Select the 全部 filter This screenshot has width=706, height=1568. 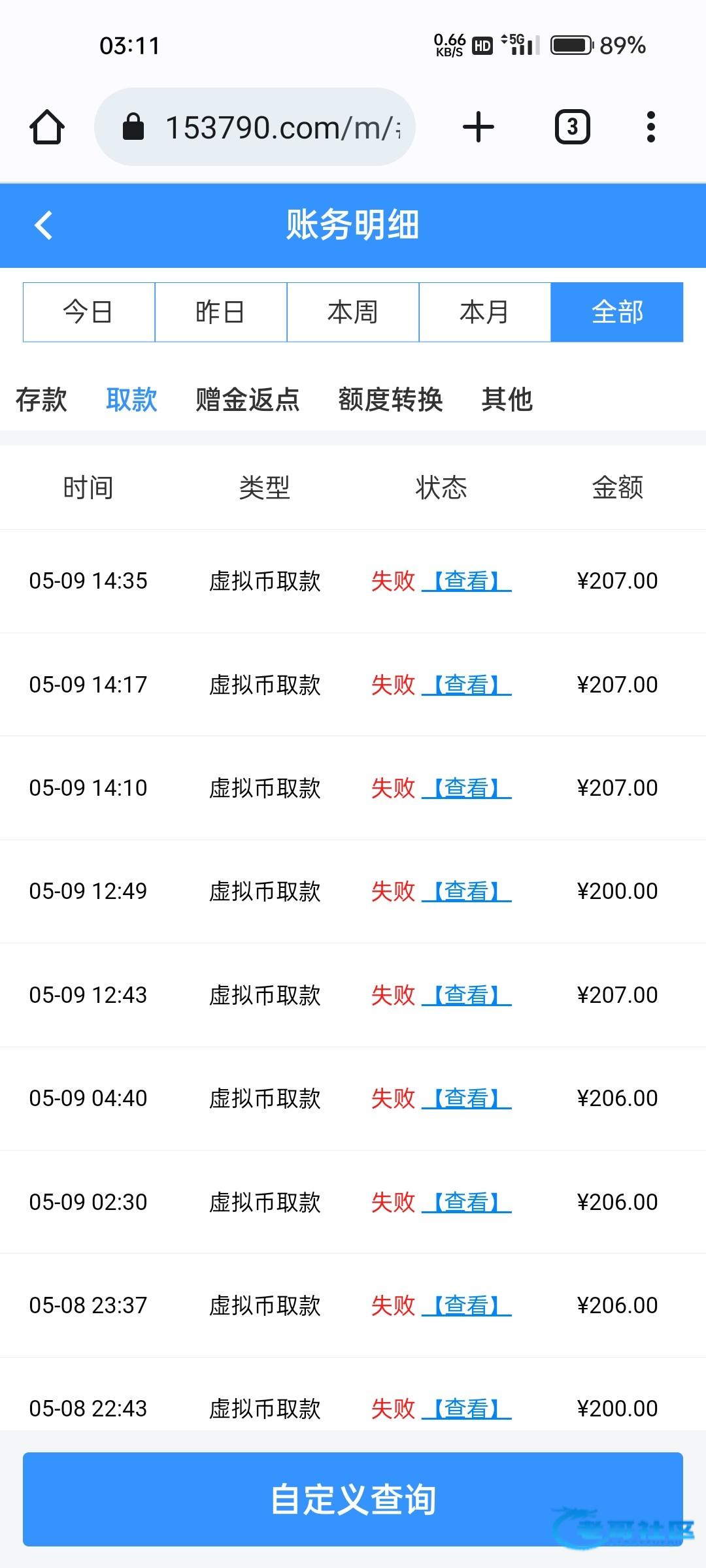617,312
